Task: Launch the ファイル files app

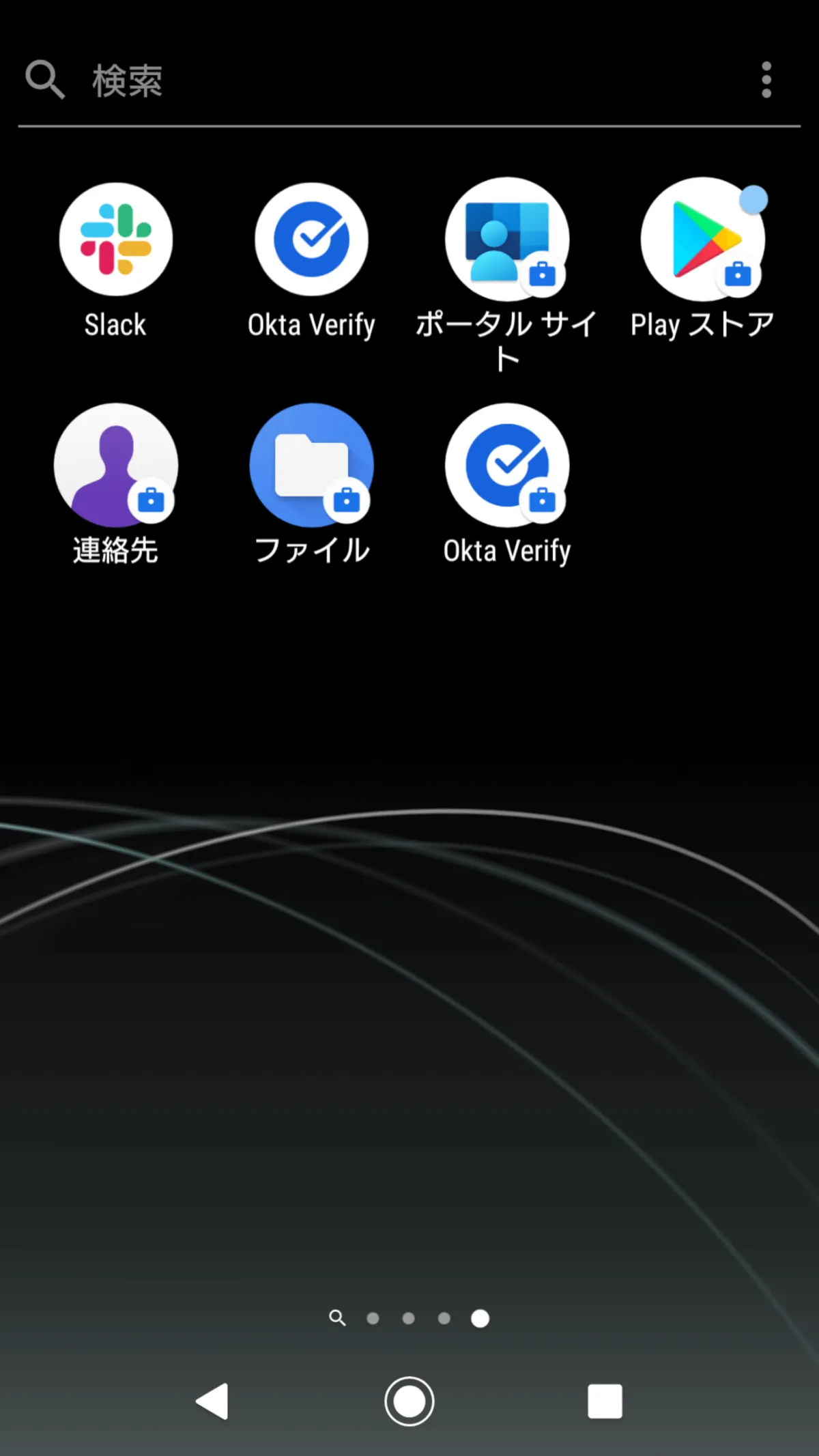Action: (x=311, y=466)
